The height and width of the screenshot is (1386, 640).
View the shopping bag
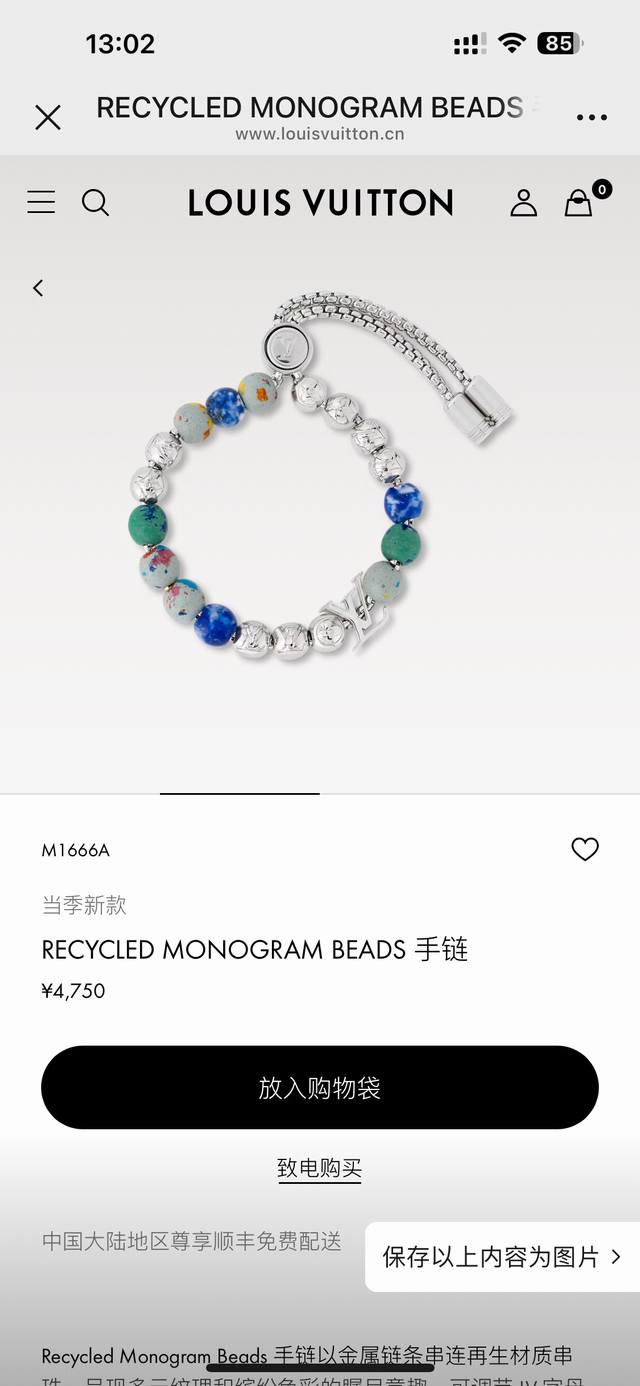tap(579, 203)
